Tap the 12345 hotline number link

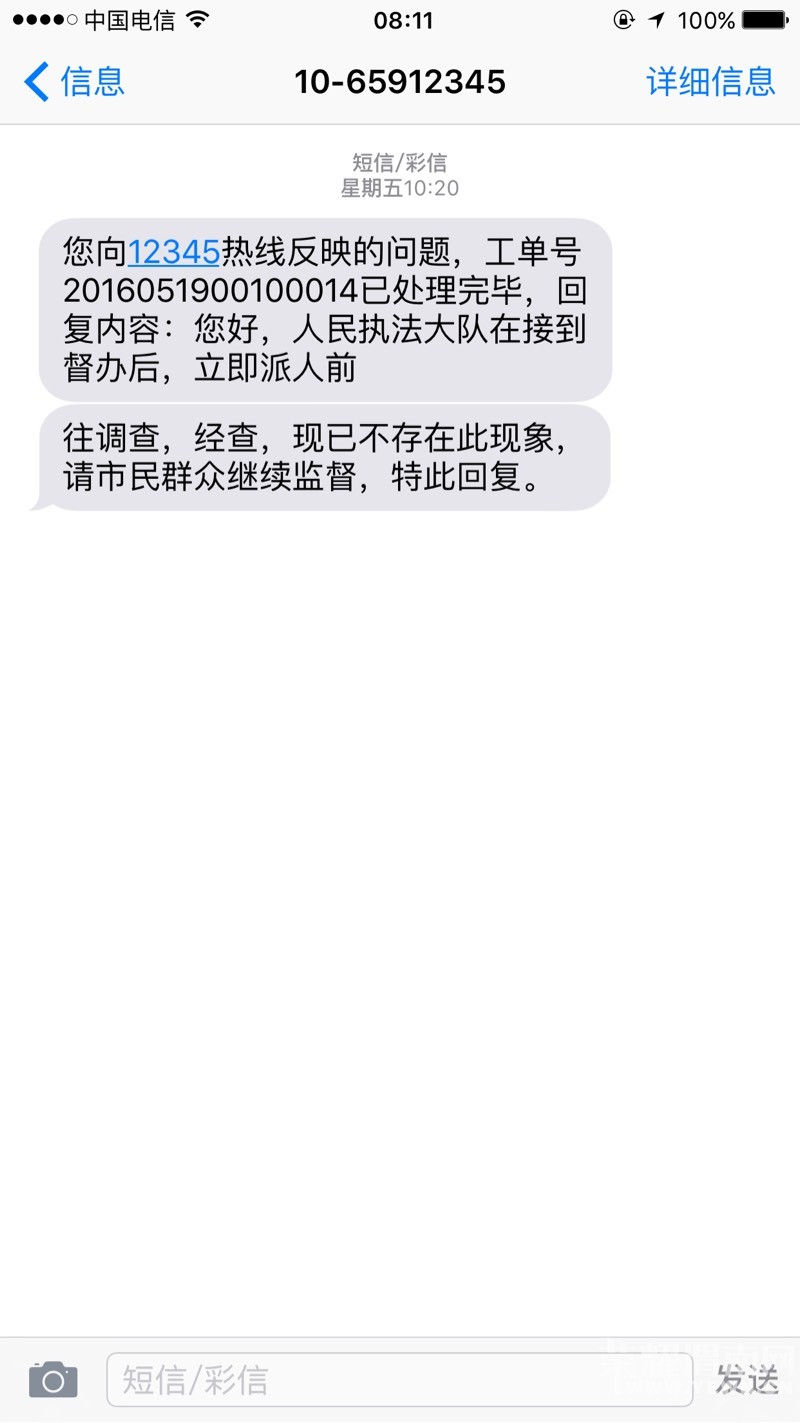tap(173, 251)
